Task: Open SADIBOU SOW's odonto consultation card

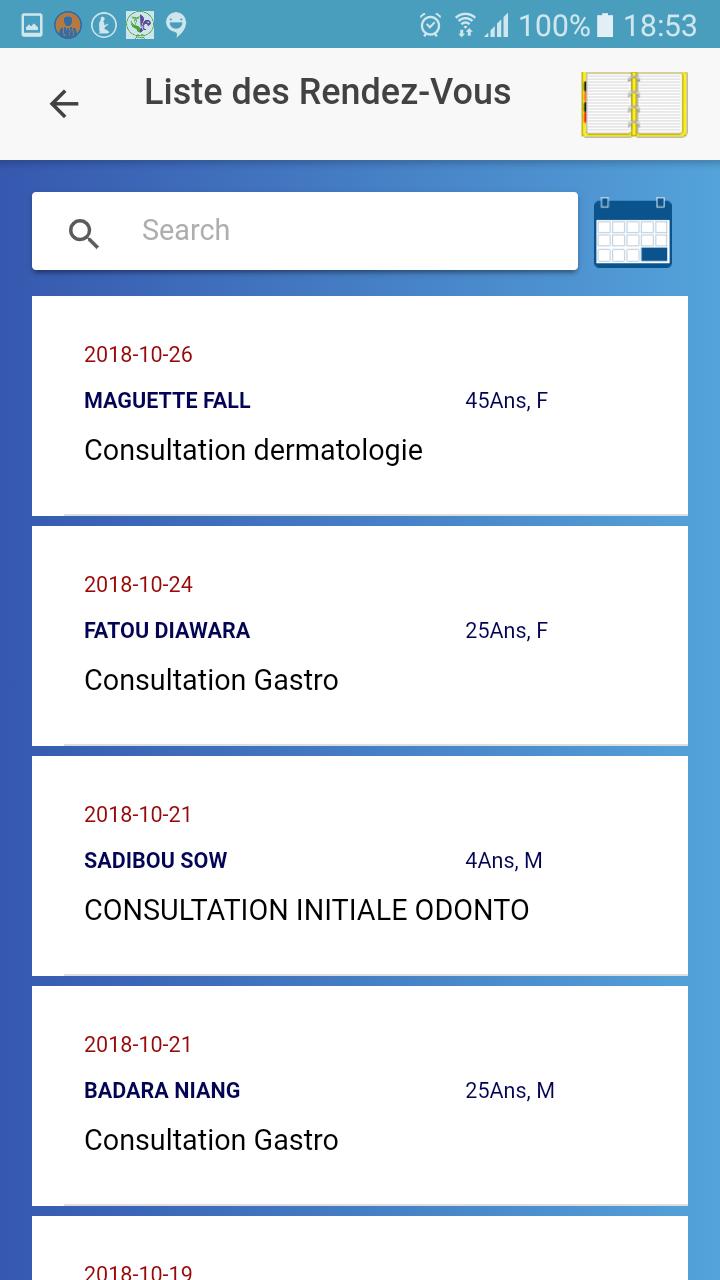Action: (x=360, y=864)
